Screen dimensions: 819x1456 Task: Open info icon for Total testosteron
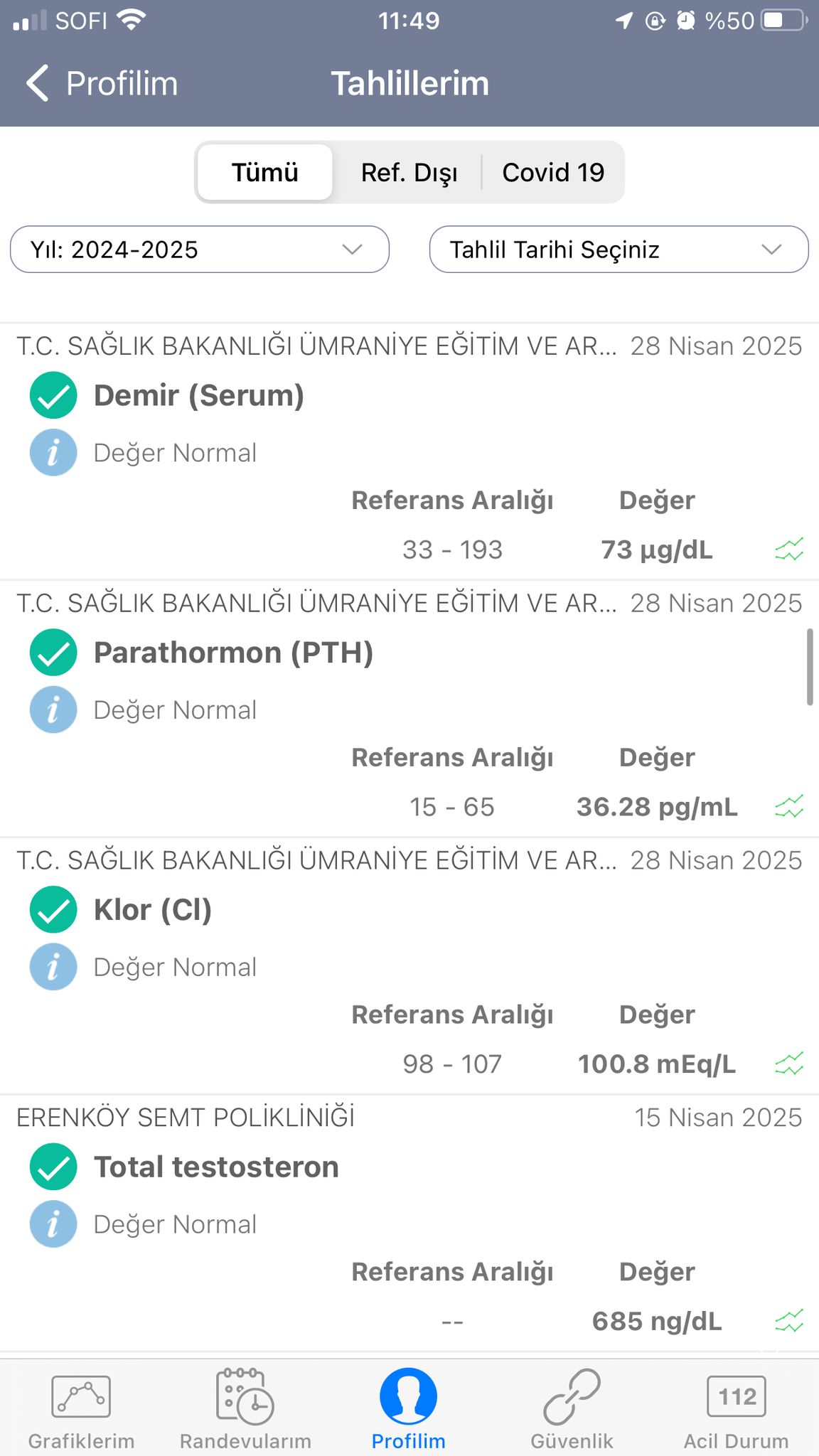(53, 1224)
